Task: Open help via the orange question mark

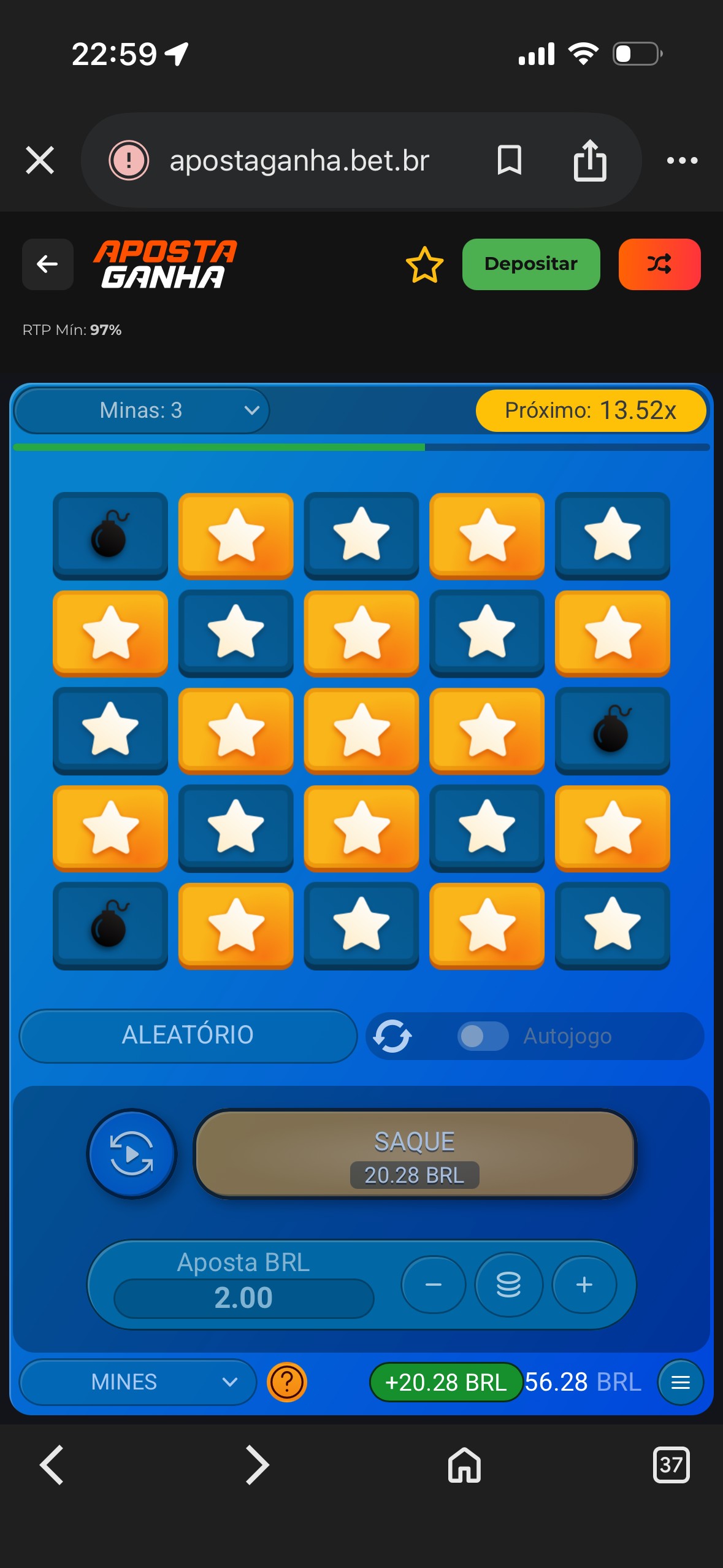Action: [x=286, y=1382]
